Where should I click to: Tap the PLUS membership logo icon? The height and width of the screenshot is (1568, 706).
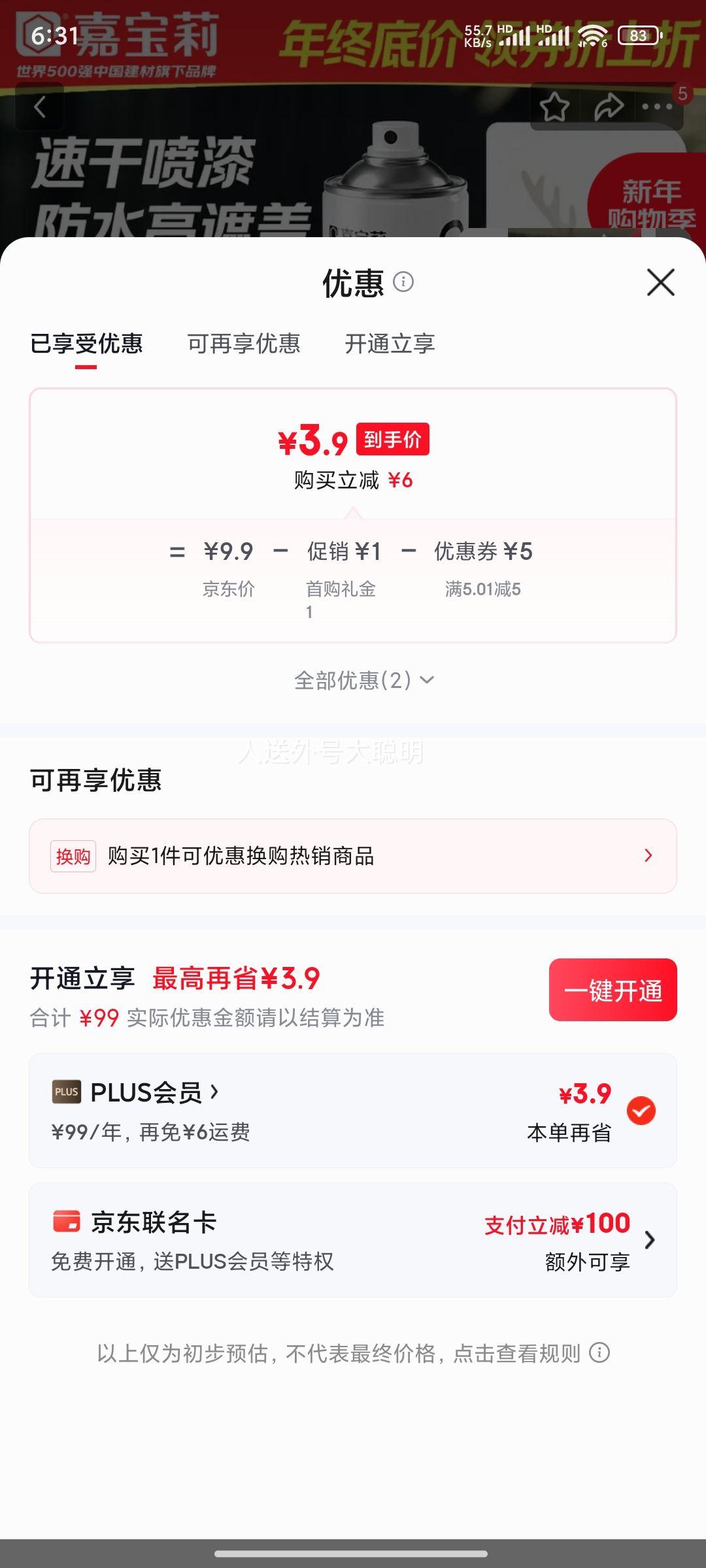coord(65,1090)
